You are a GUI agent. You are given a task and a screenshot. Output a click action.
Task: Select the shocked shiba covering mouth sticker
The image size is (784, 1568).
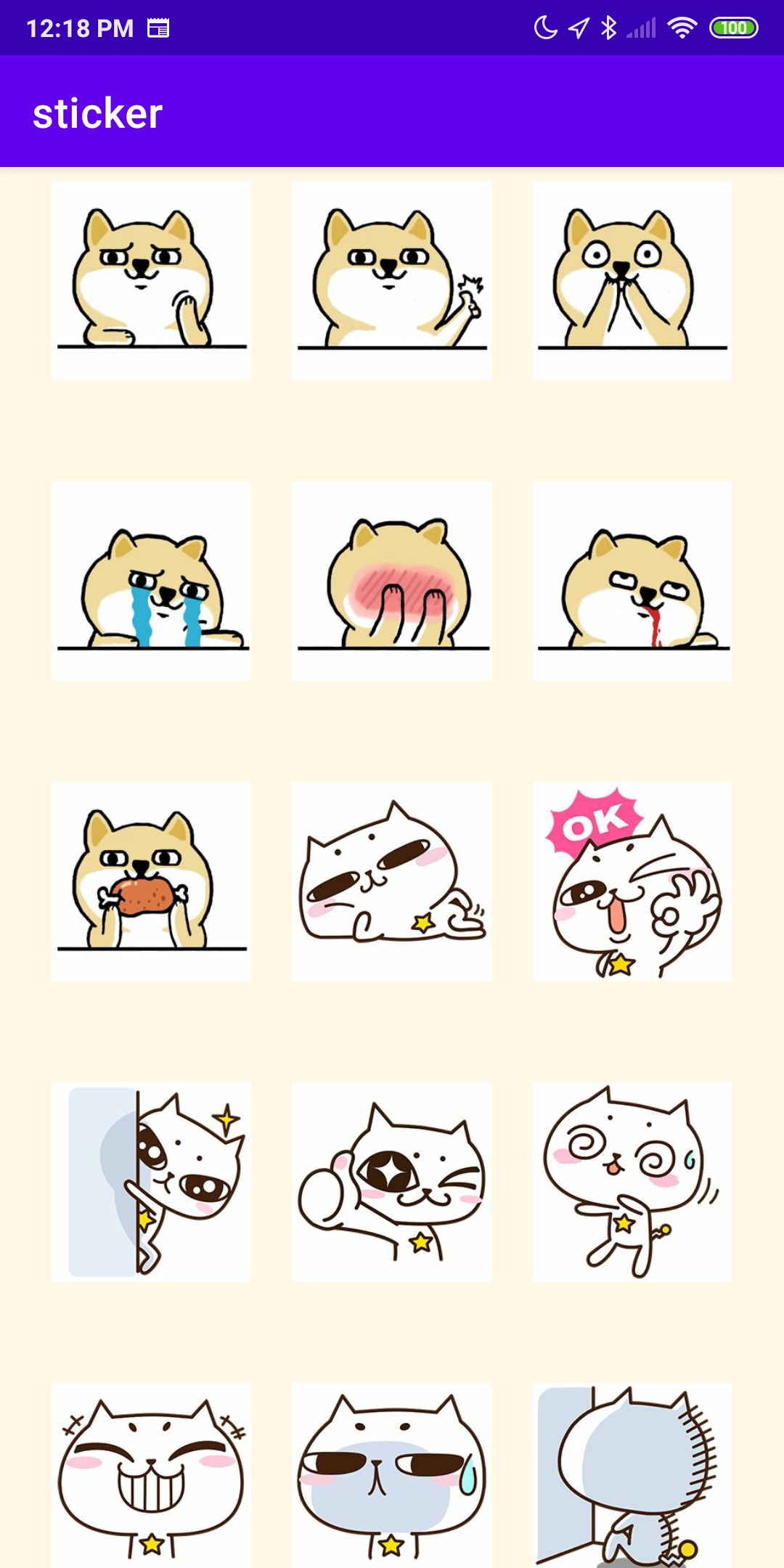pos(633,280)
